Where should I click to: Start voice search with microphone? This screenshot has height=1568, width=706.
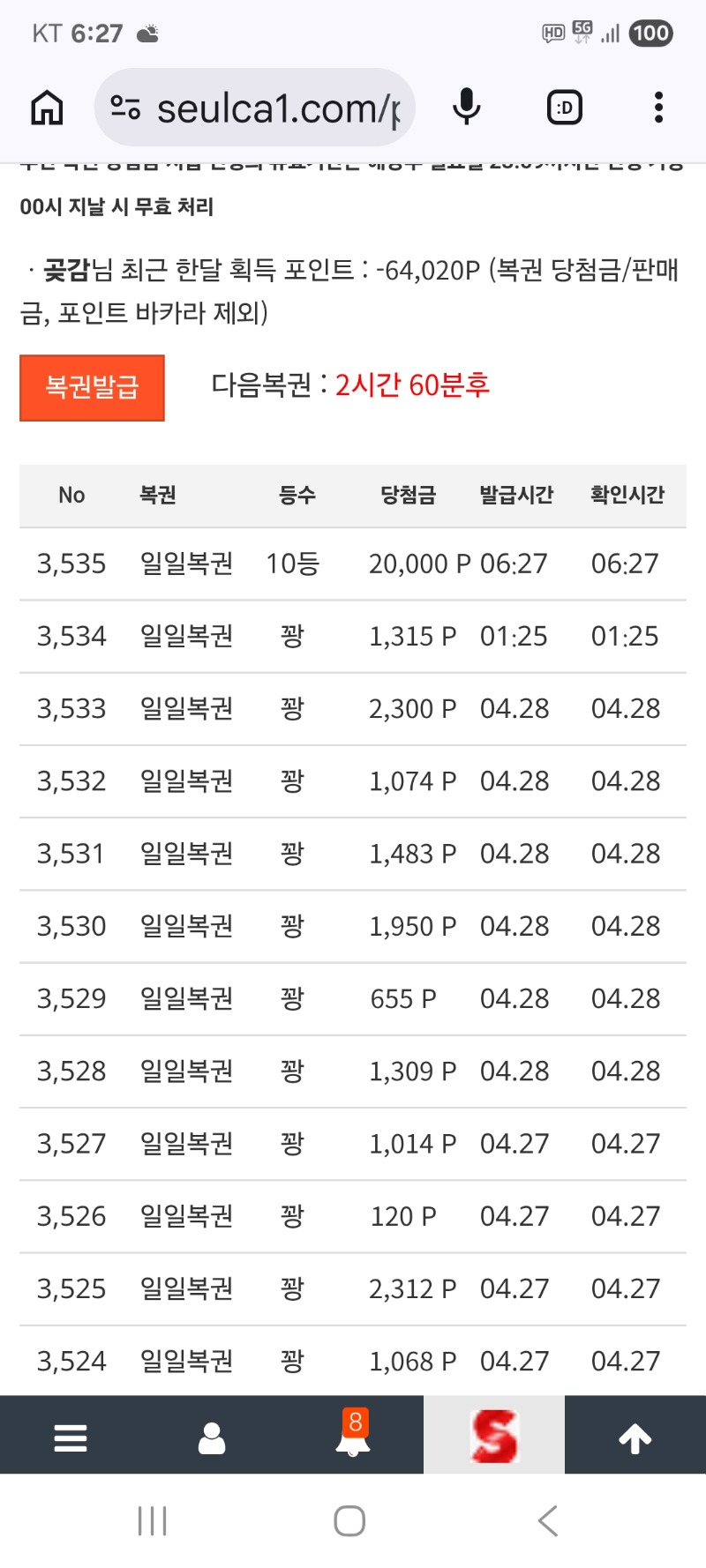pos(467,108)
